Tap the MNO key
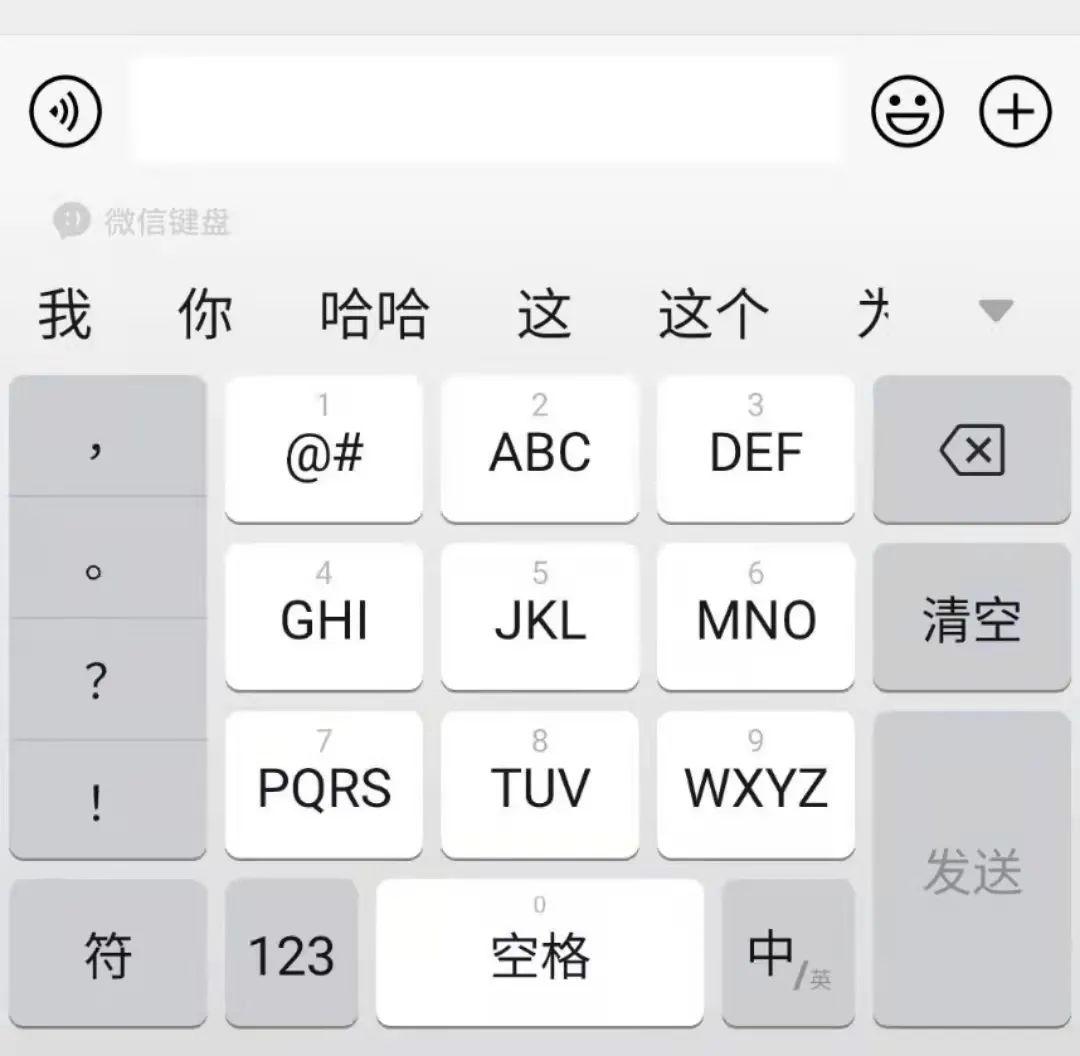 pos(756,618)
